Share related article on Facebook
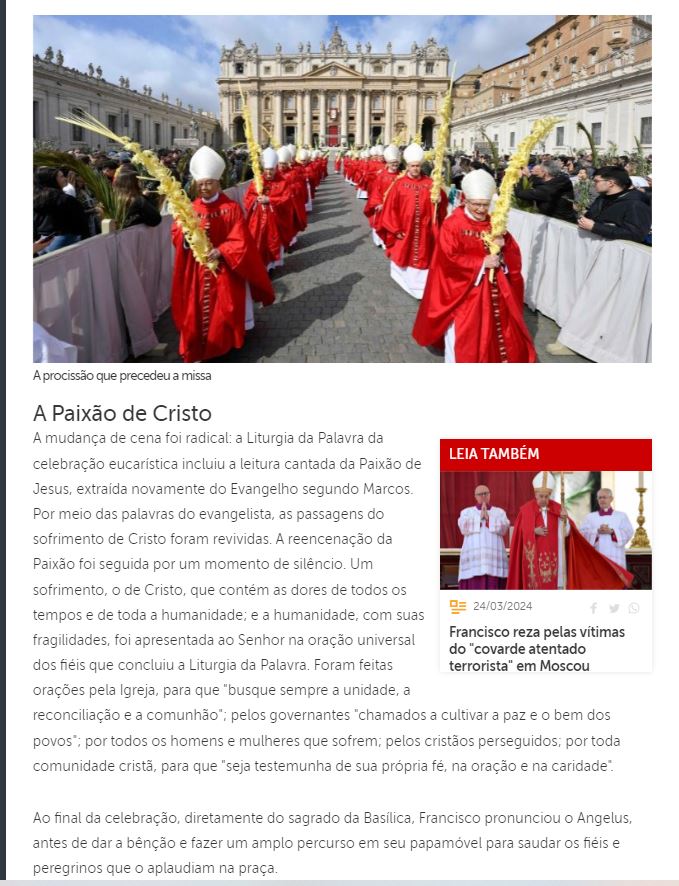679x886 pixels. click(594, 608)
